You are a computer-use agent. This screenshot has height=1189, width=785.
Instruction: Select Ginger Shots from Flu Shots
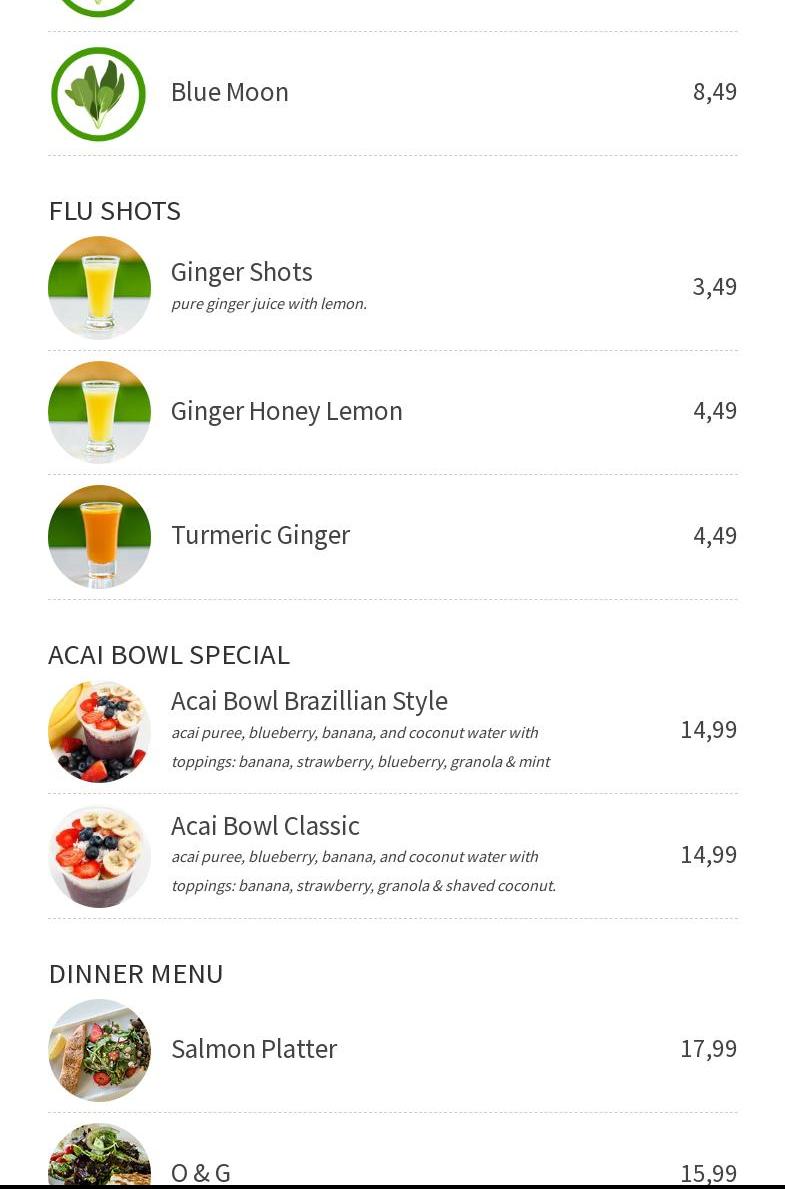(x=242, y=272)
